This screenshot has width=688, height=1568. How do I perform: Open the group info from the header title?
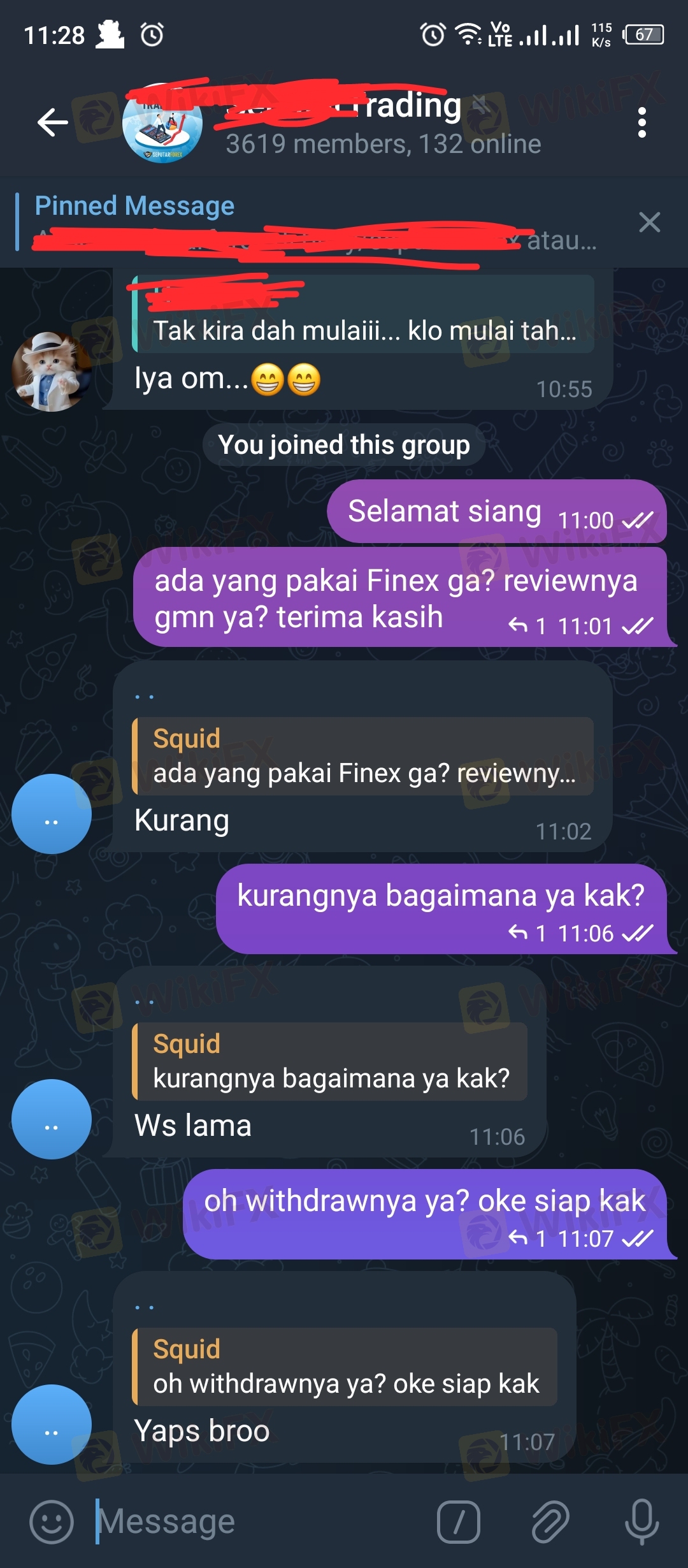click(382, 122)
